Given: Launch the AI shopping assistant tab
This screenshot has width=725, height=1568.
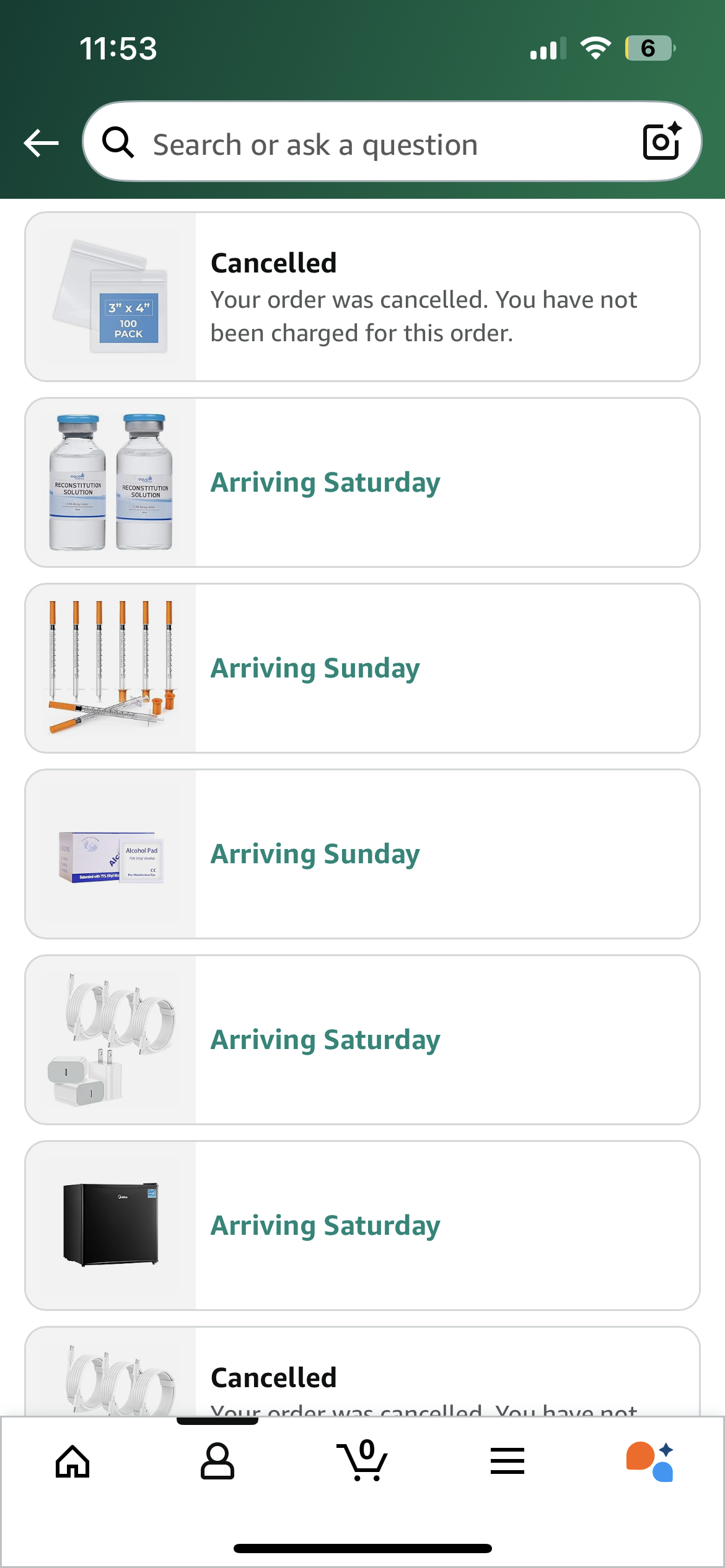Looking at the screenshot, I should [x=651, y=1461].
